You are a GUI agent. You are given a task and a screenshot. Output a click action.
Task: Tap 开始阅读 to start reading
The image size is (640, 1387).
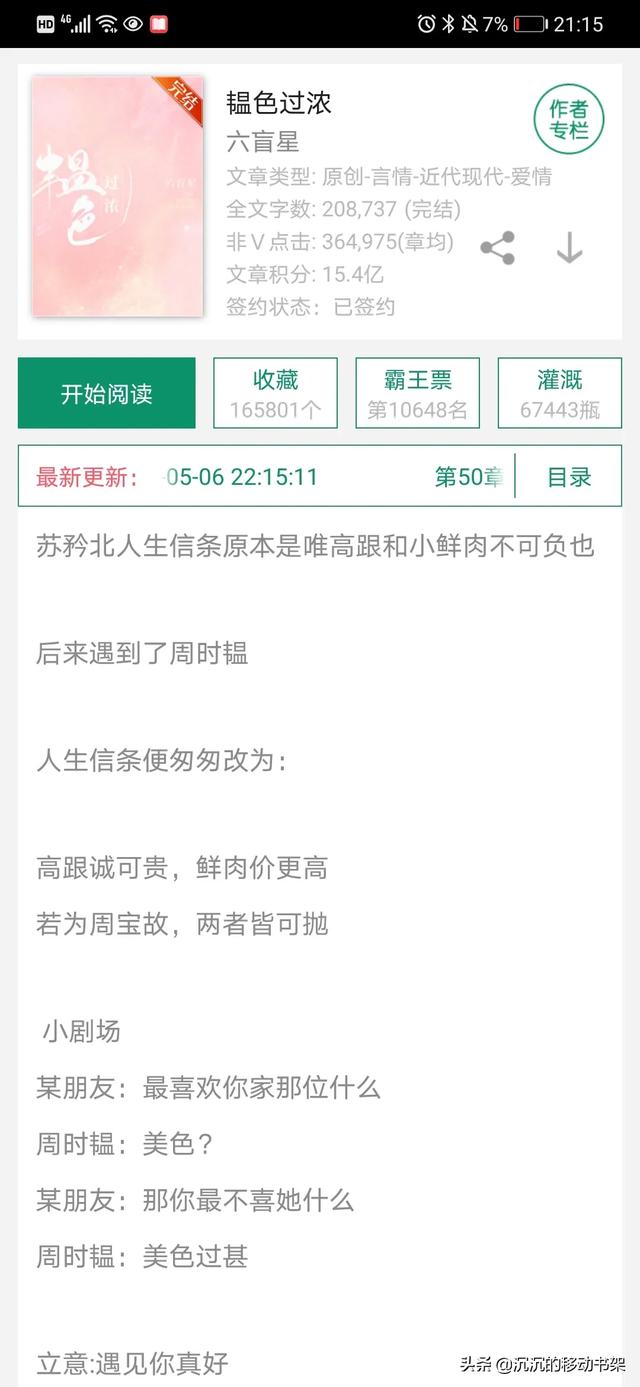pyautogui.click(x=106, y=393)
